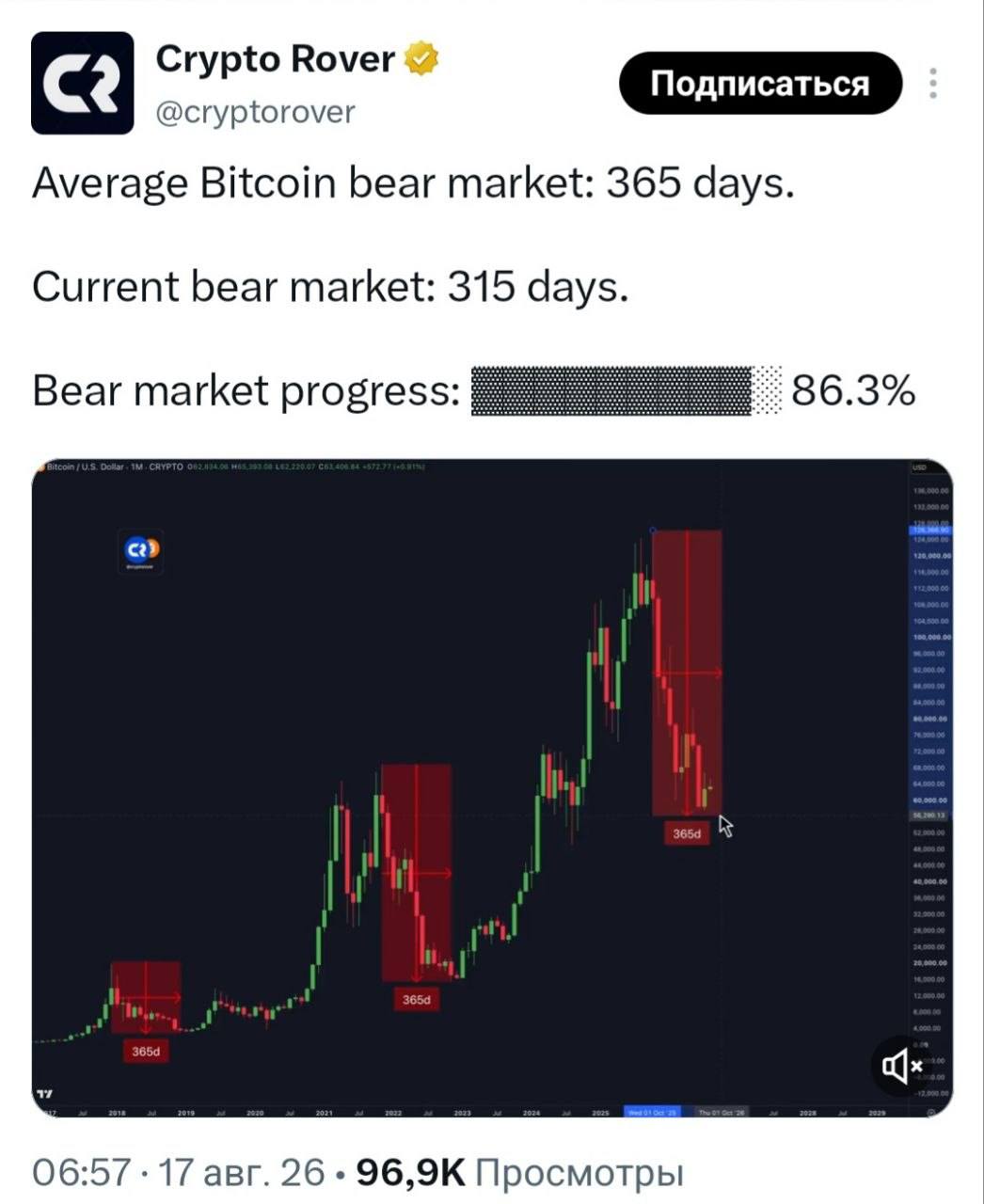Unmute the video with the speaker icon
The height and width of the screenshot is (1204, 984).
coord(902,1065)
